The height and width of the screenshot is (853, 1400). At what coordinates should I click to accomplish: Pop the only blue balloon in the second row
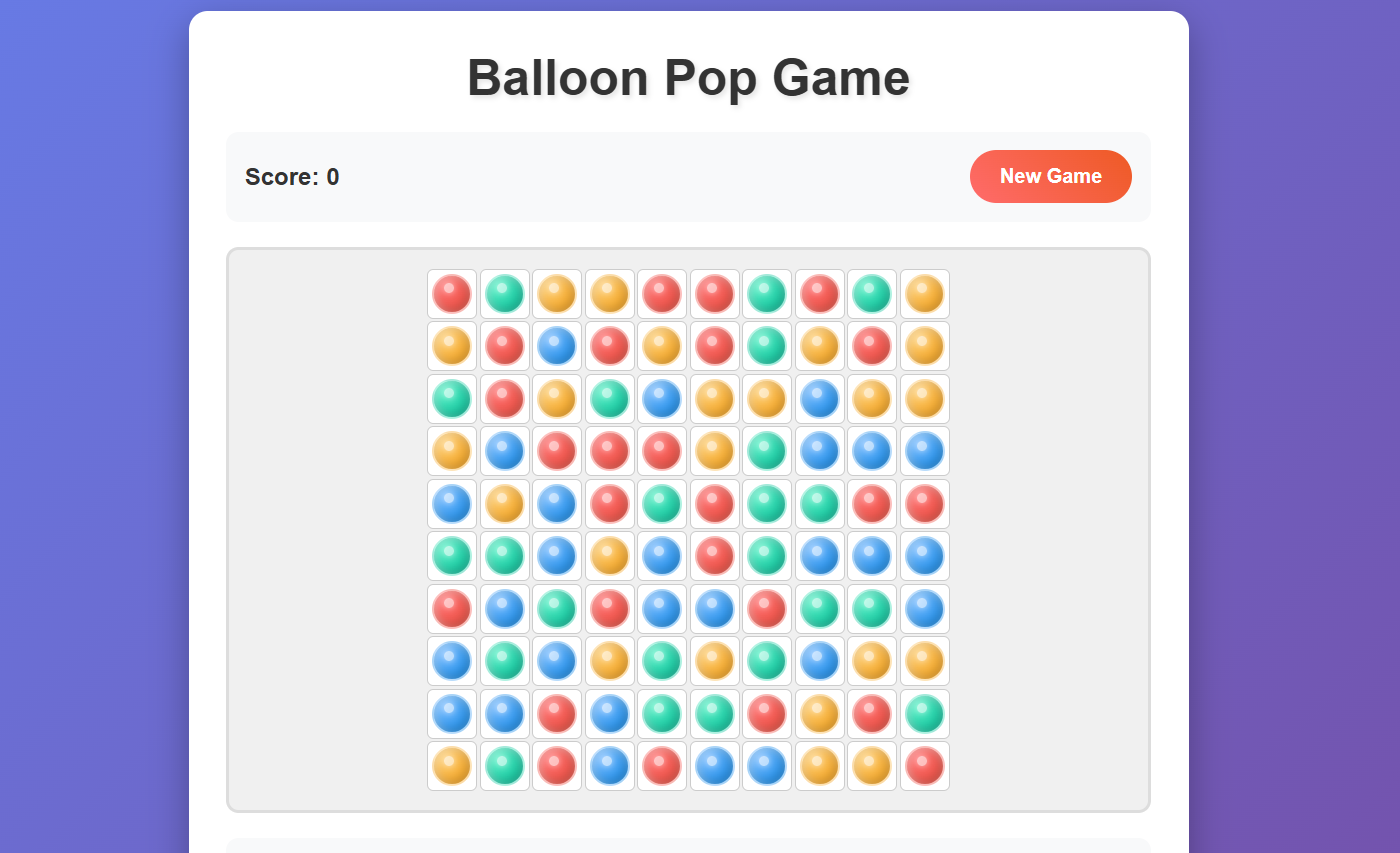click(x=556, y=346)
